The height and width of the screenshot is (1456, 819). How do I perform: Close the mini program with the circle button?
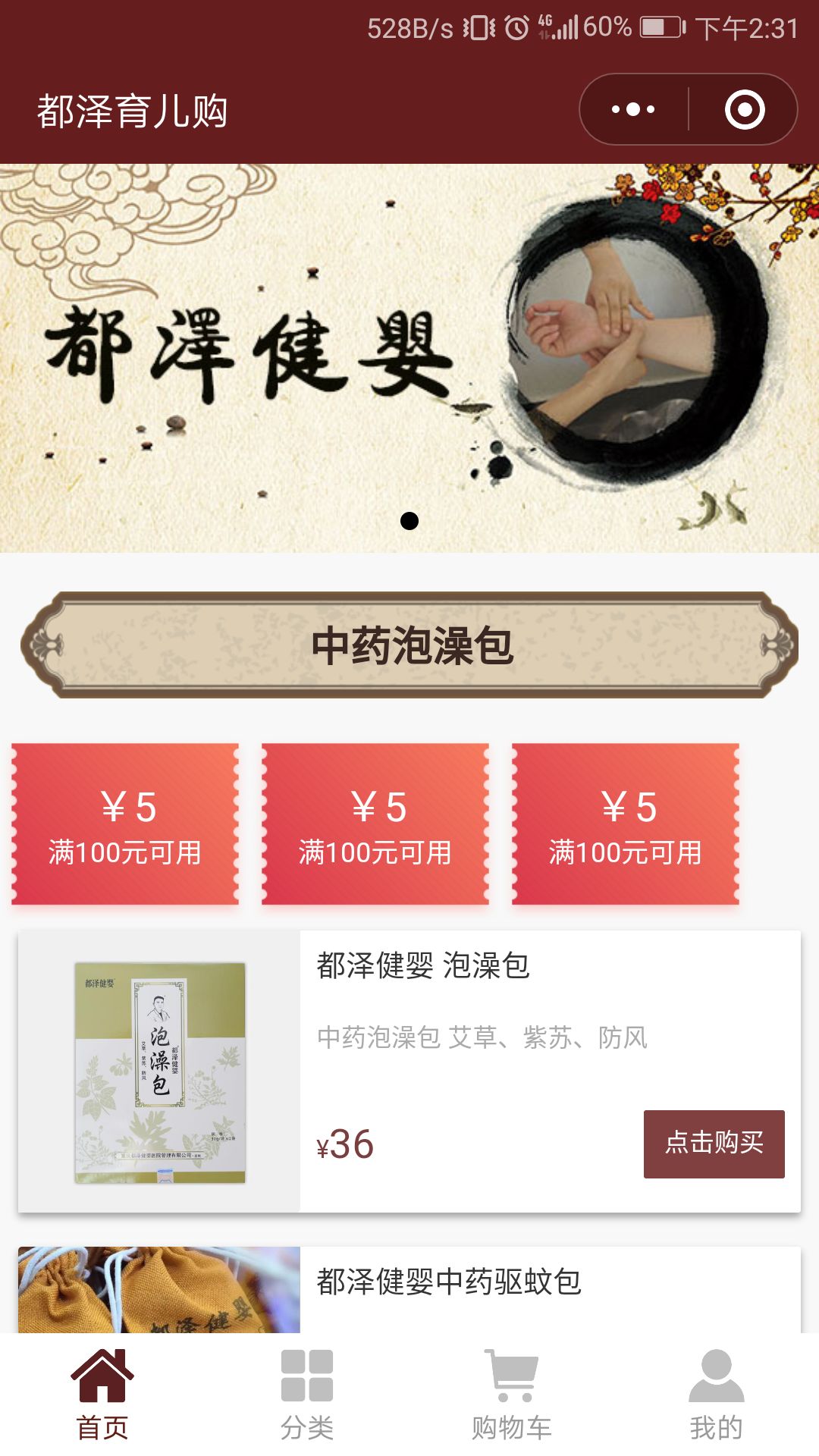coord(744,110)
